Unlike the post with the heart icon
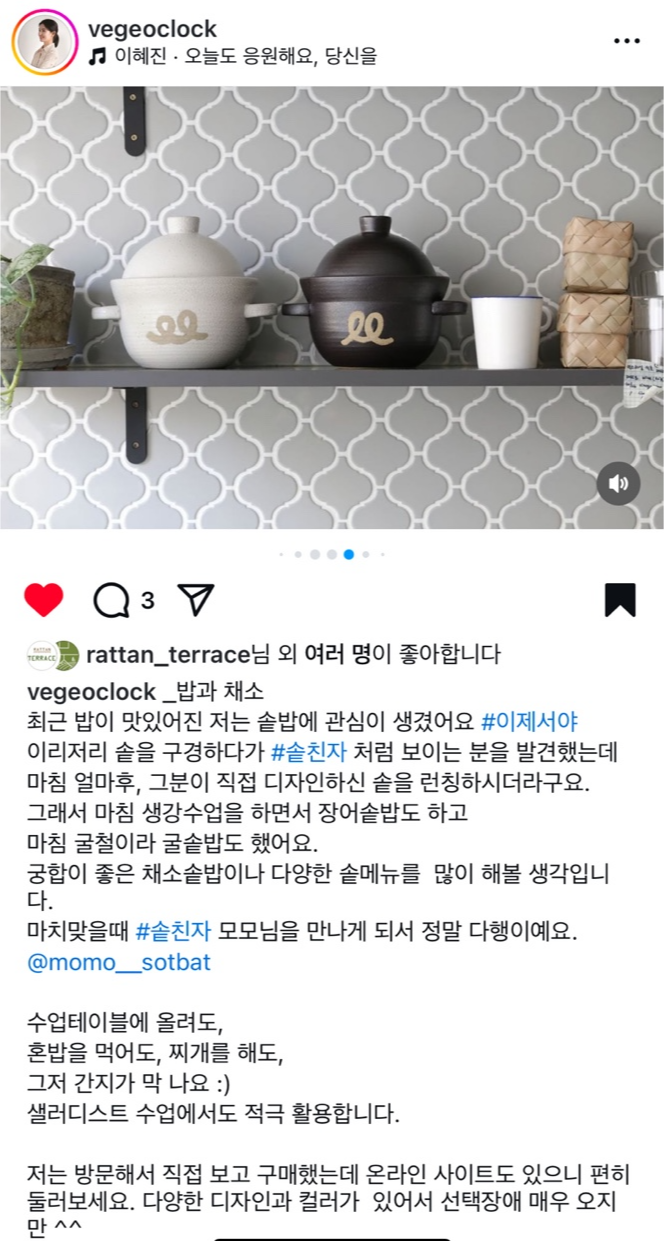The image size is (665, 1241). pyautogui.click(x=44, y=600)
